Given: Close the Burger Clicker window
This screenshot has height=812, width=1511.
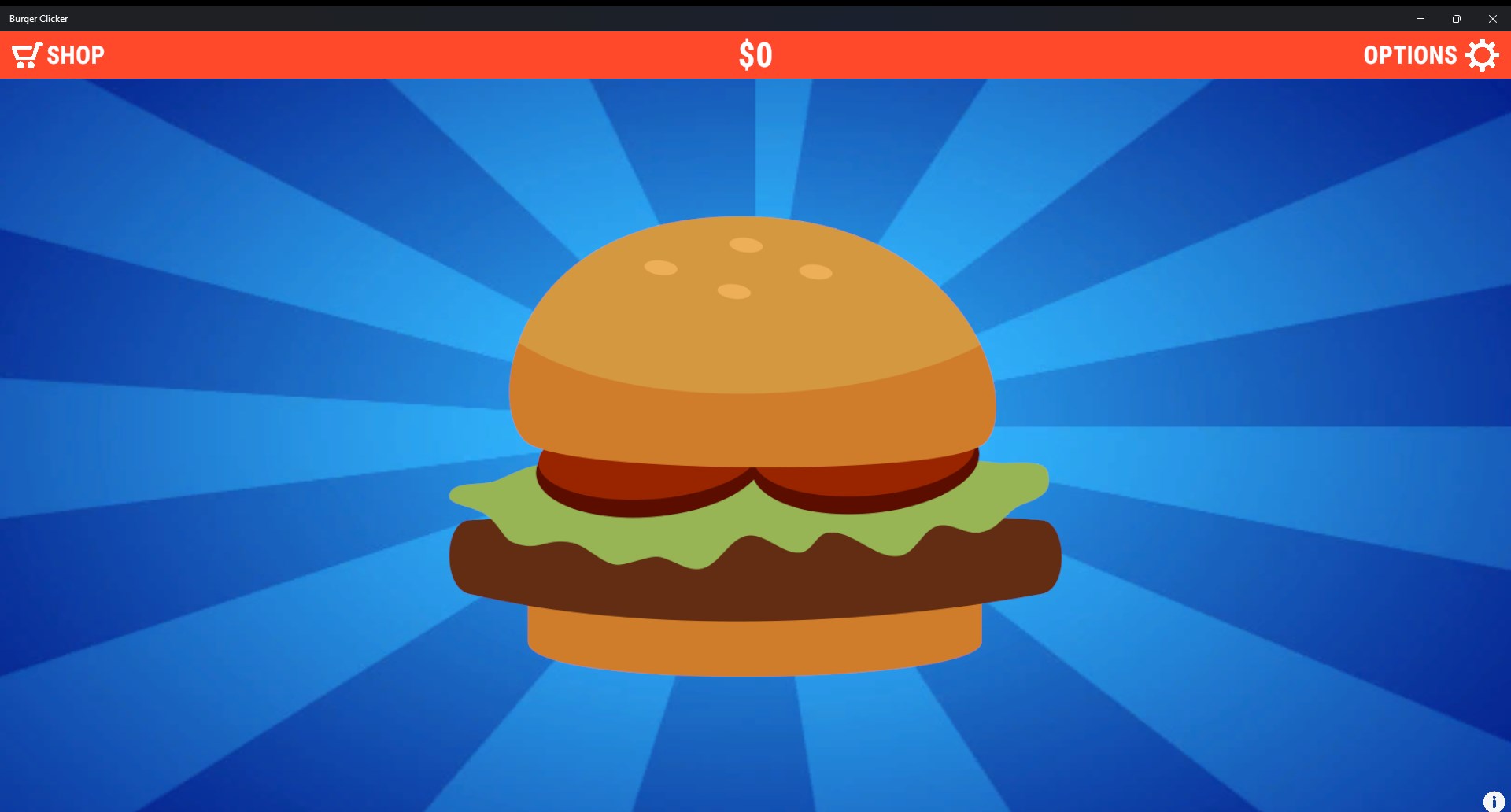Looking at the screenshot, I should 1492,19.
